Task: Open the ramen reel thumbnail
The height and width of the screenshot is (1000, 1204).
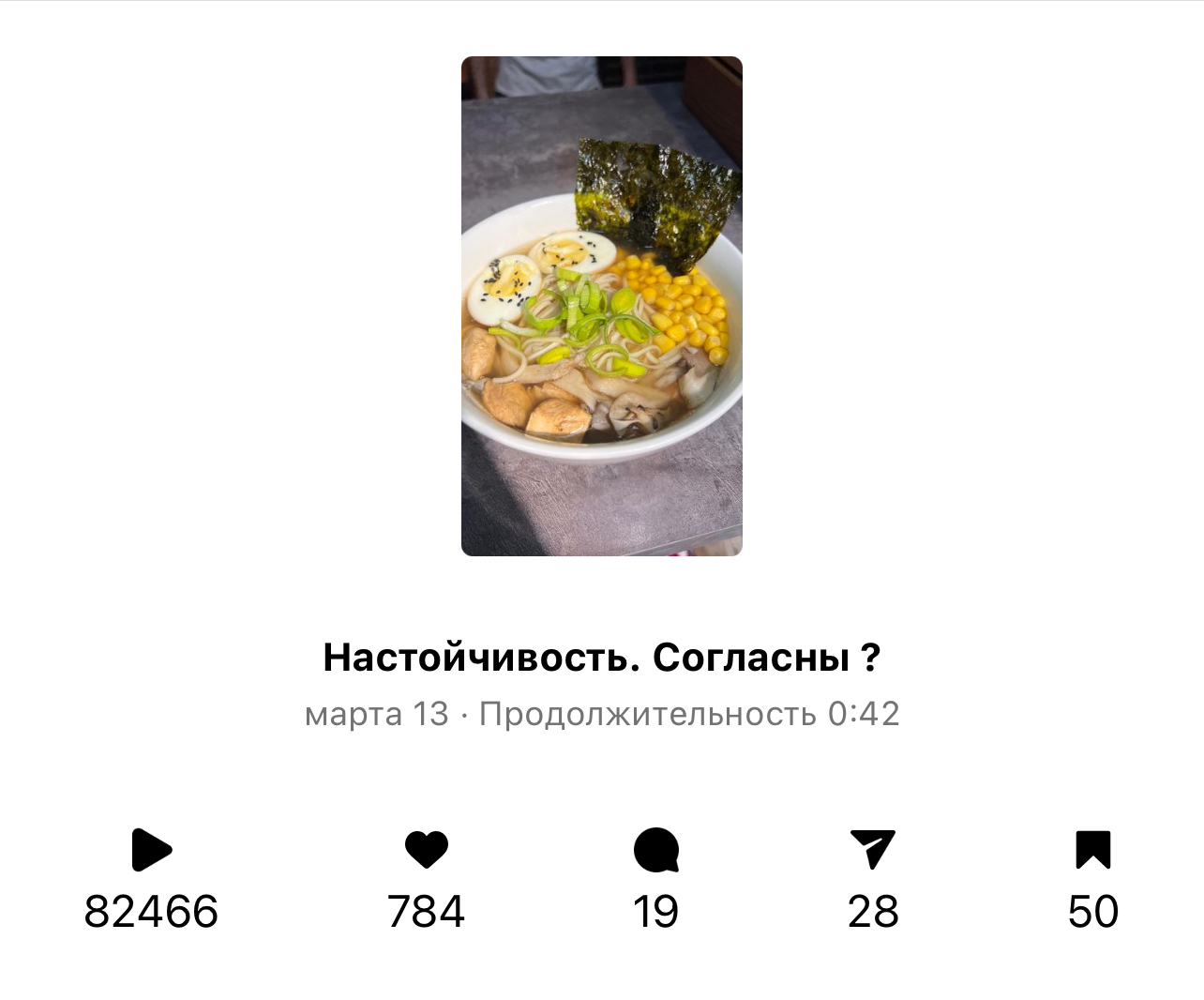Action: (x=601, y=306)
